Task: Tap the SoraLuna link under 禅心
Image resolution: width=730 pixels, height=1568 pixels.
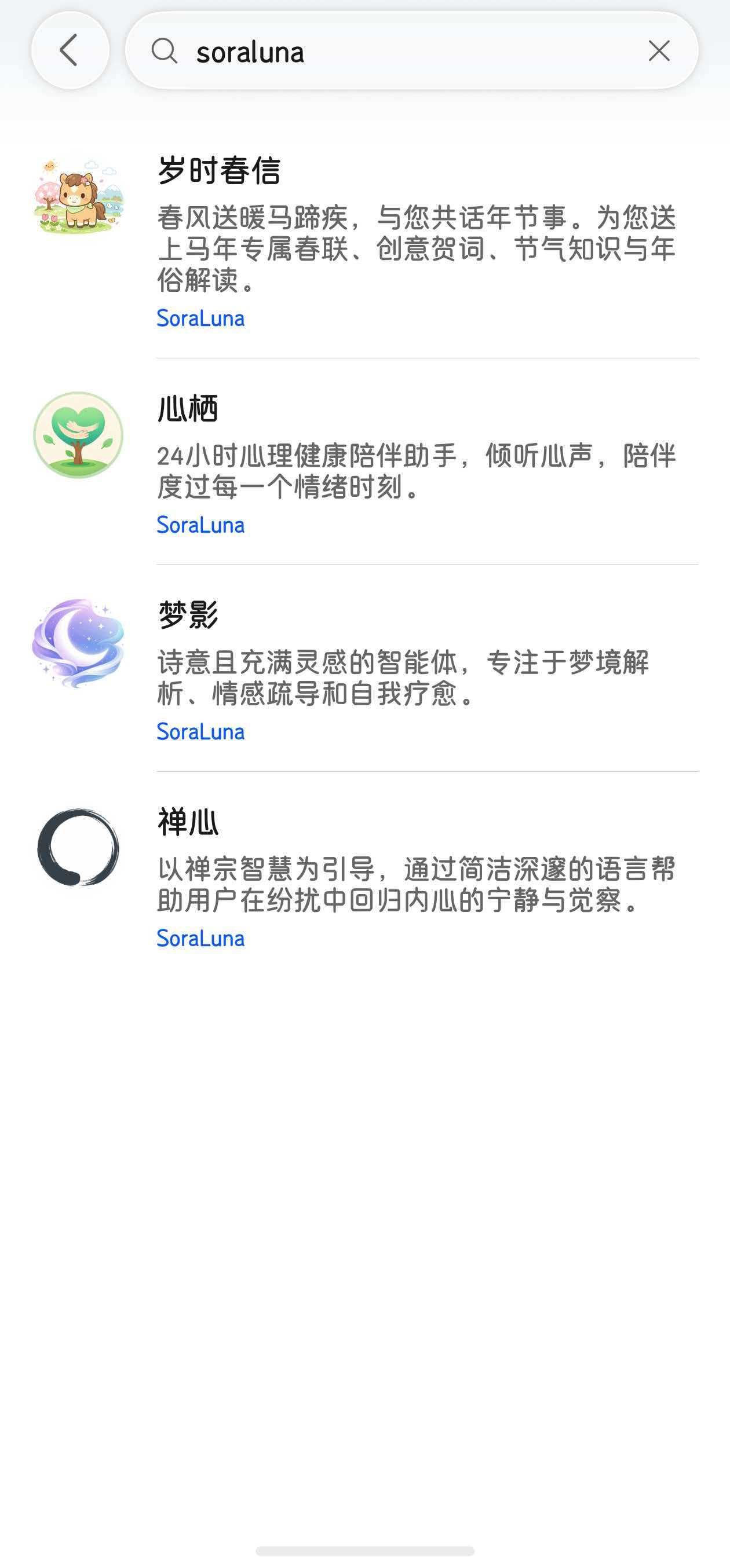Action: 200,939
